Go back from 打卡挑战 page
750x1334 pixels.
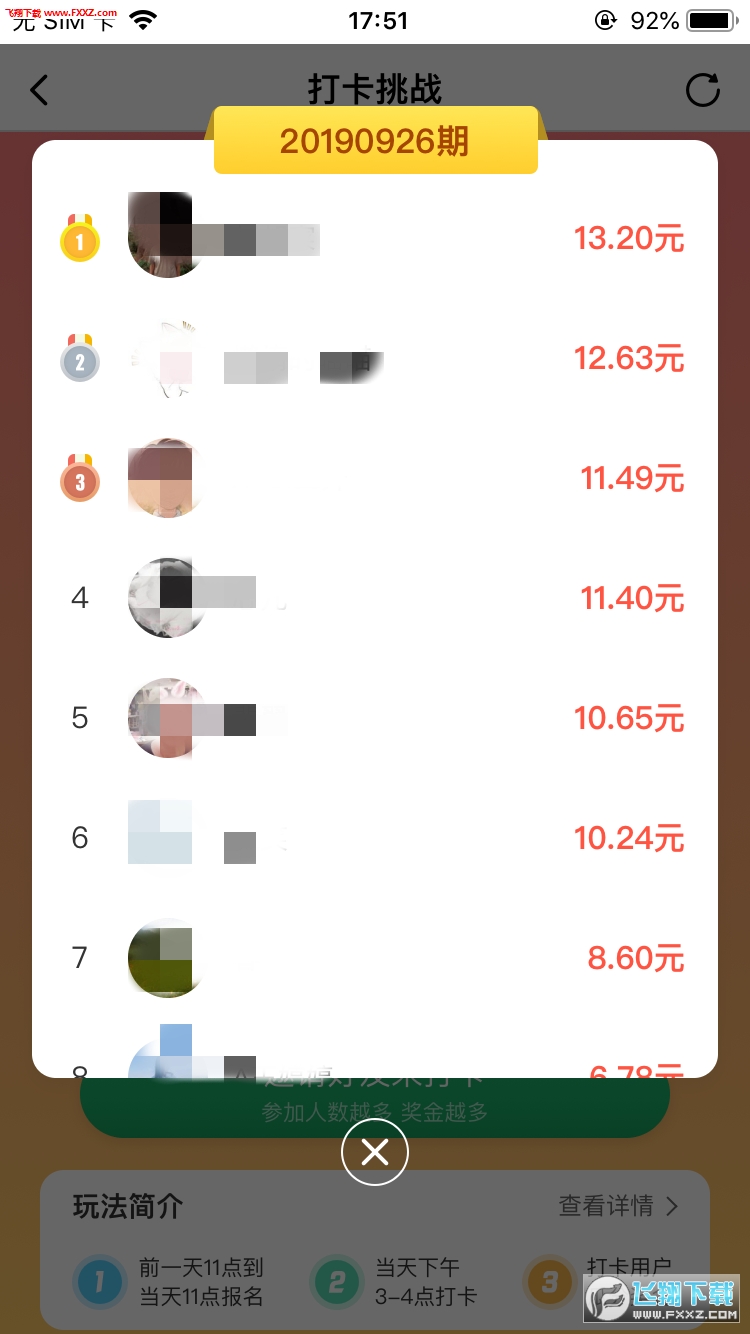click(39, 90)
